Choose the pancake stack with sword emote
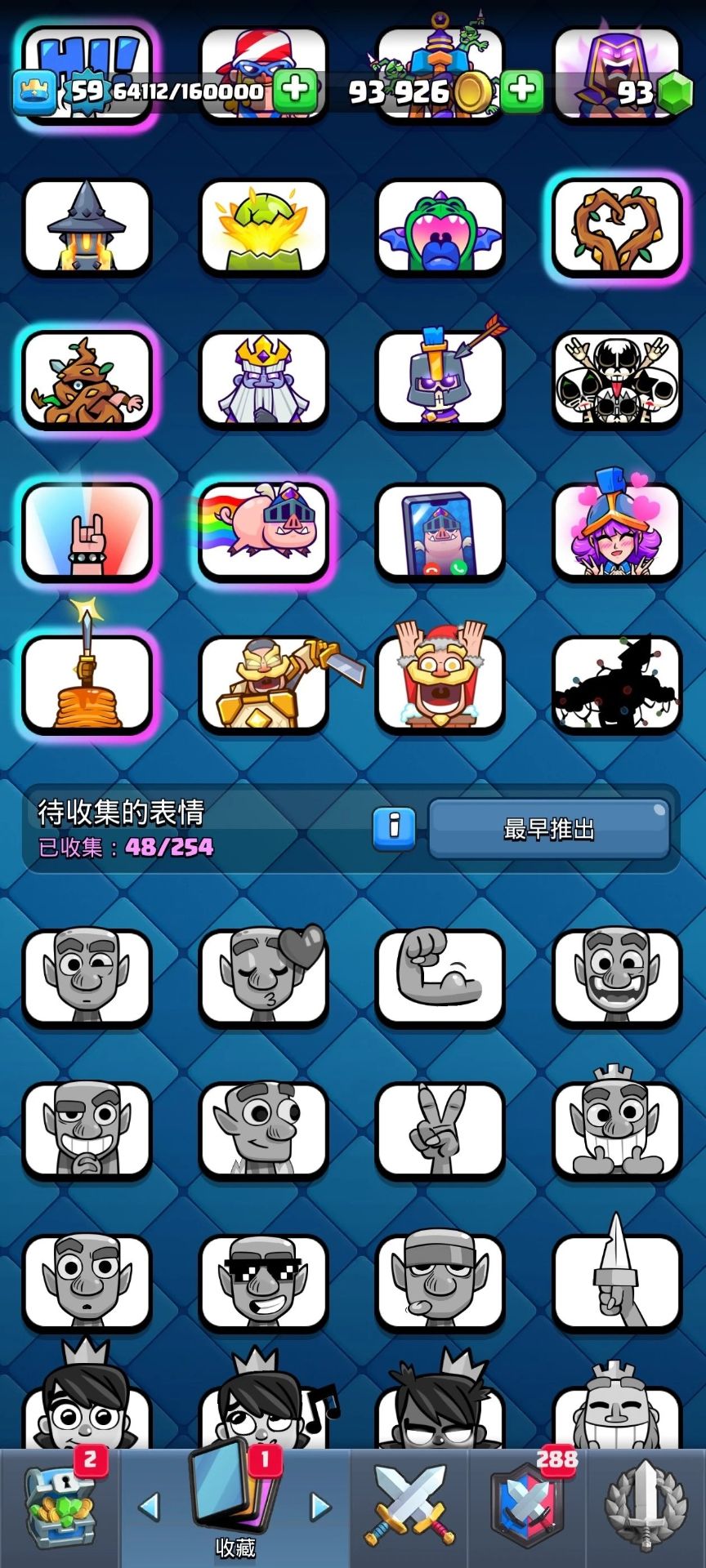The height and width of the screenshot is (1568, 706). [87, 684]
